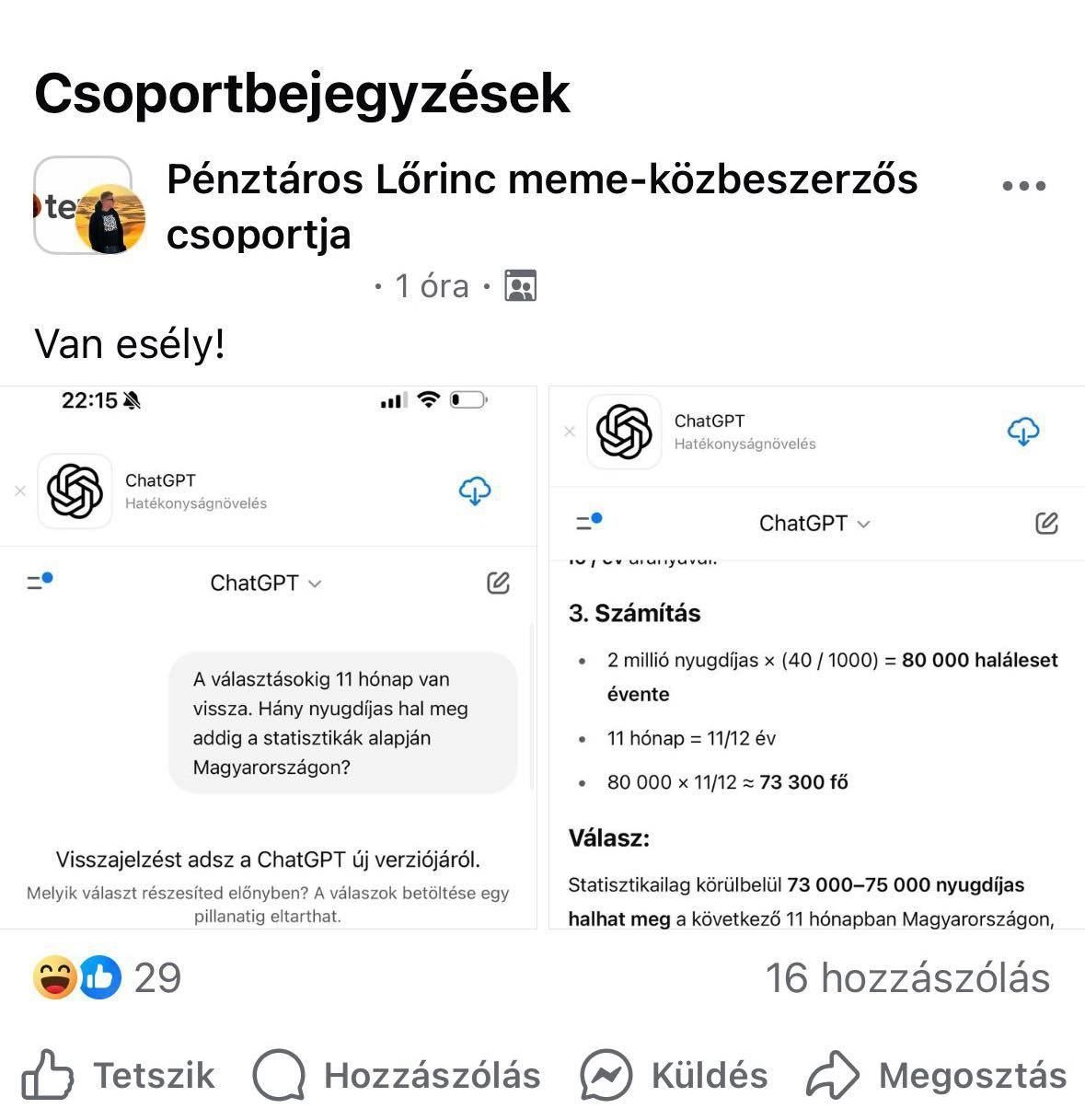Open the post's three-dot options menu
The height and width of the screenshot is (1120, 1085).
click(x=1023, y=186)
